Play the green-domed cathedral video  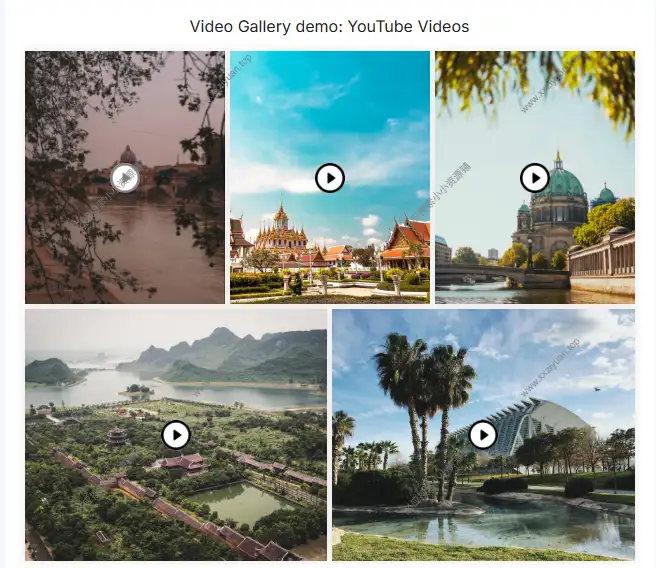[x=535, y=178]
